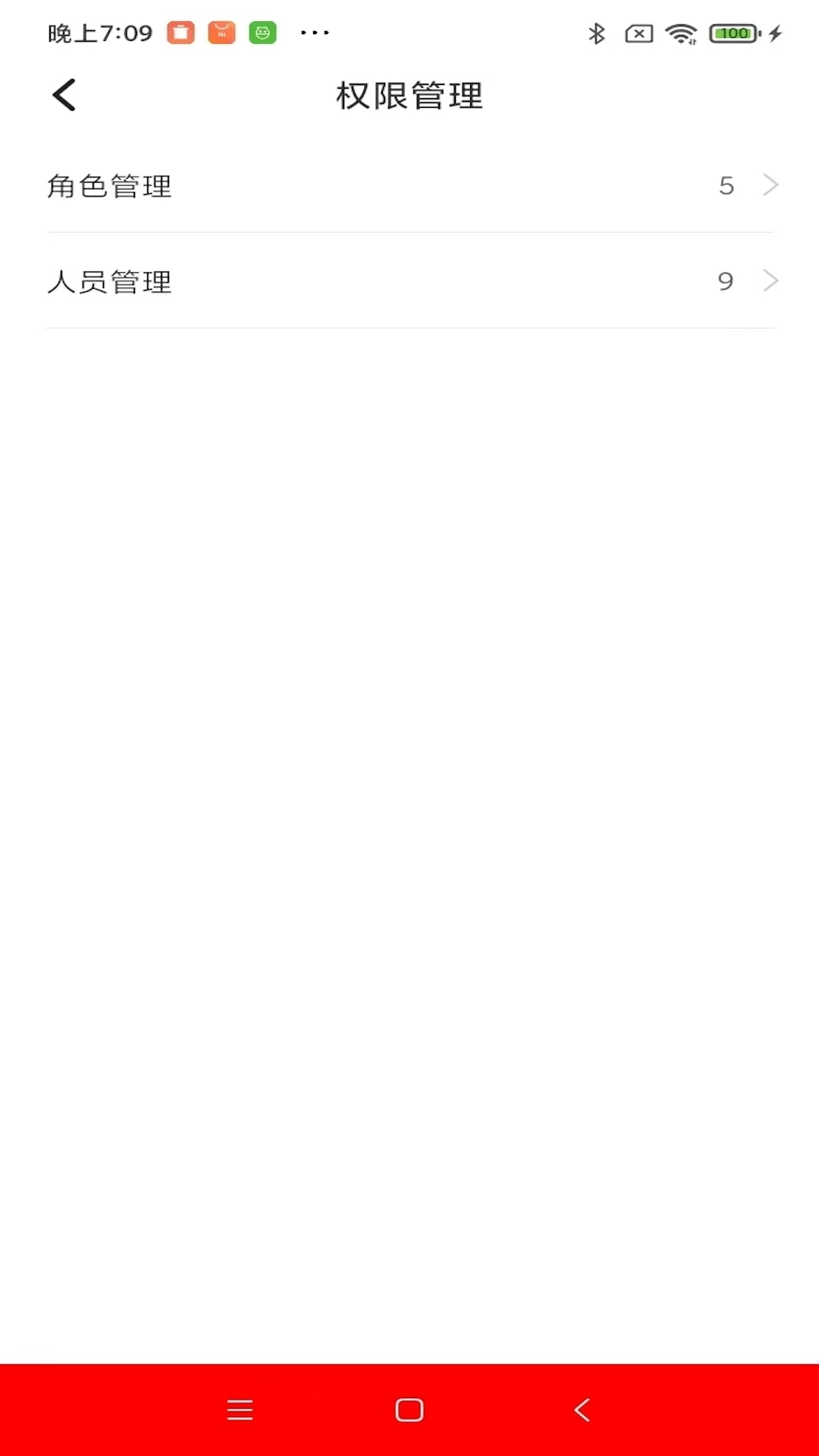Image resolution: width=819 pixels, height=1456 pixels.
Task: Open recent apps from navigation bar
Action: (240, 1410)
